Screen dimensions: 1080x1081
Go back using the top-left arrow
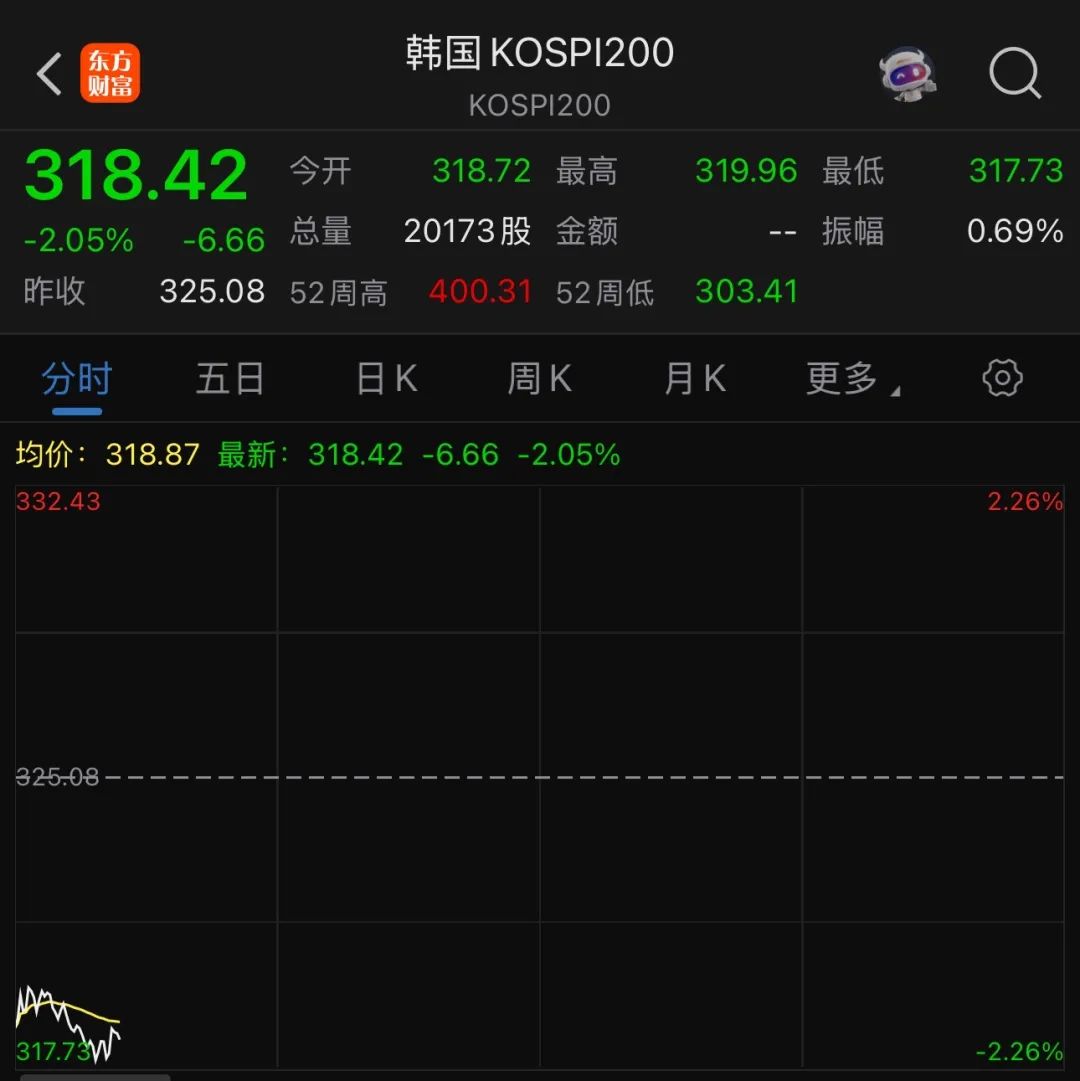coord(49,73)
